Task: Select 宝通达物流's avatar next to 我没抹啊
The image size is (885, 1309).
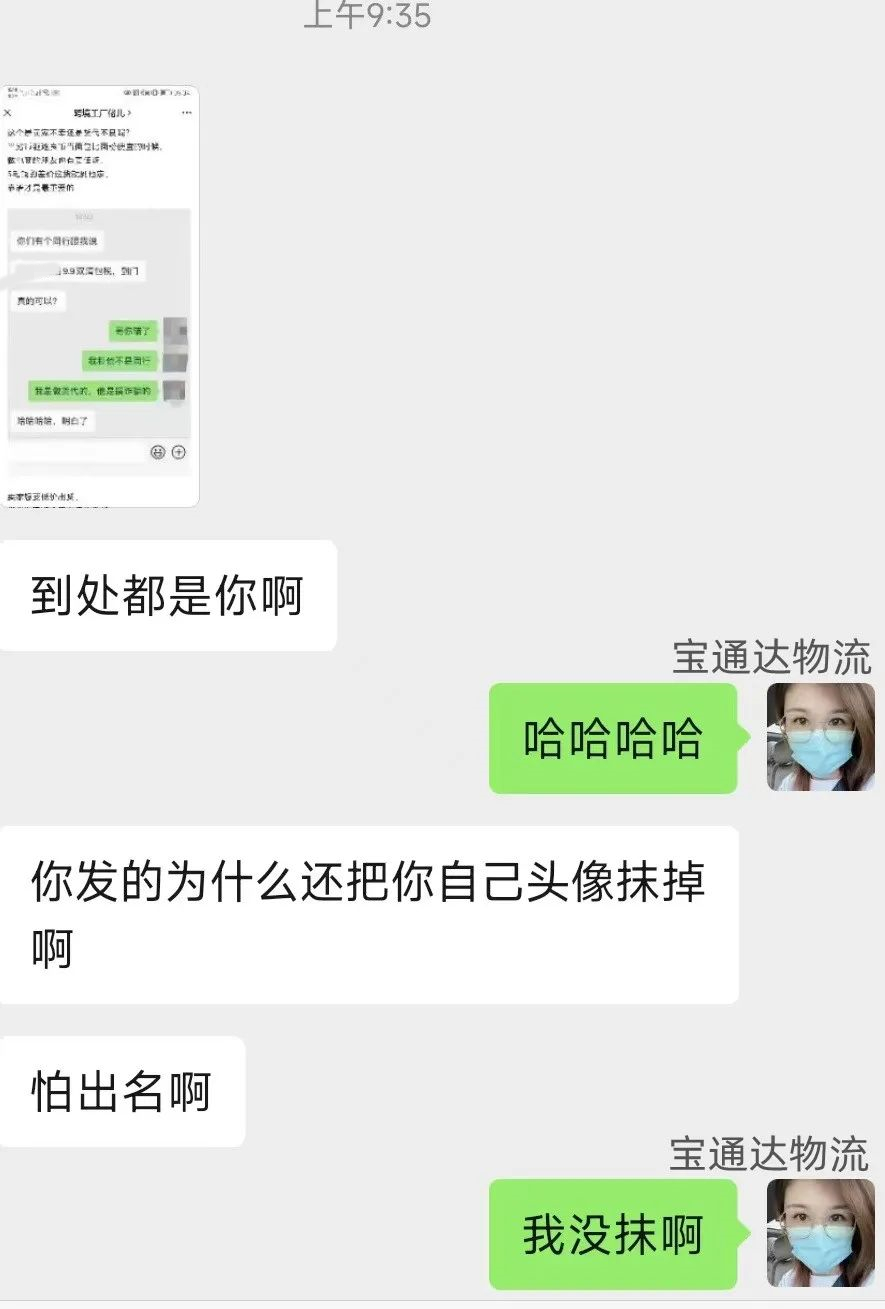Action: point(820,1233)
